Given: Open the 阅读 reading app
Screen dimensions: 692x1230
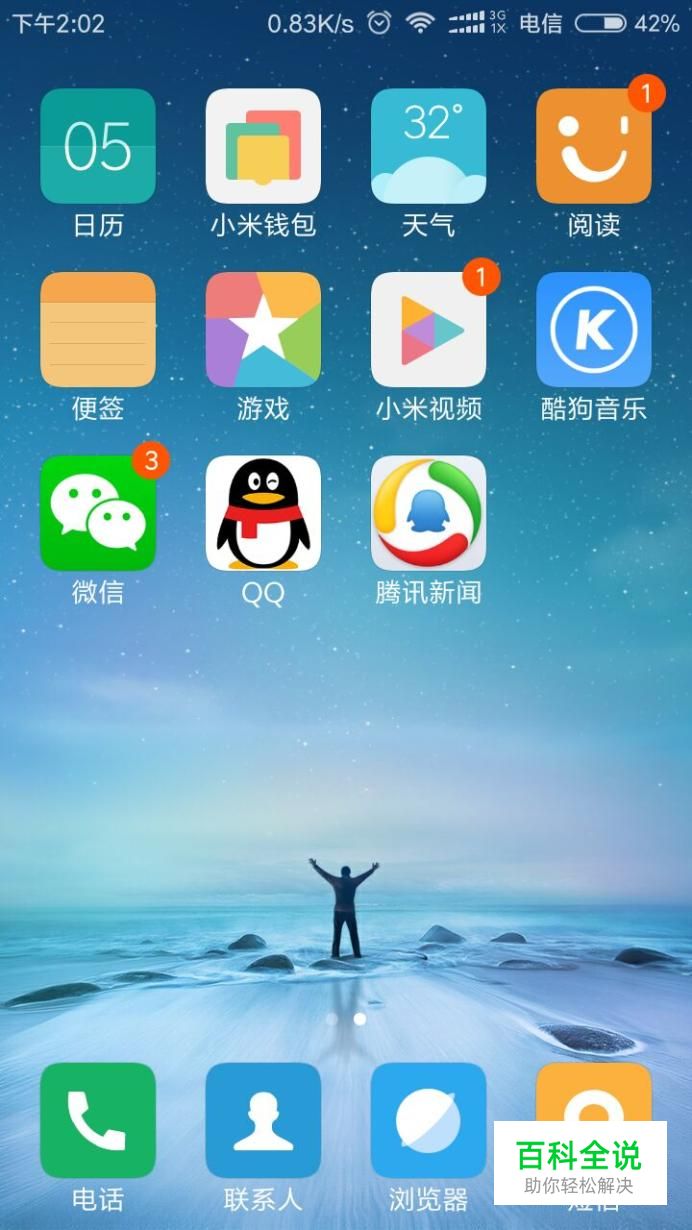Looking at the screenshot, I should [593, 146].
